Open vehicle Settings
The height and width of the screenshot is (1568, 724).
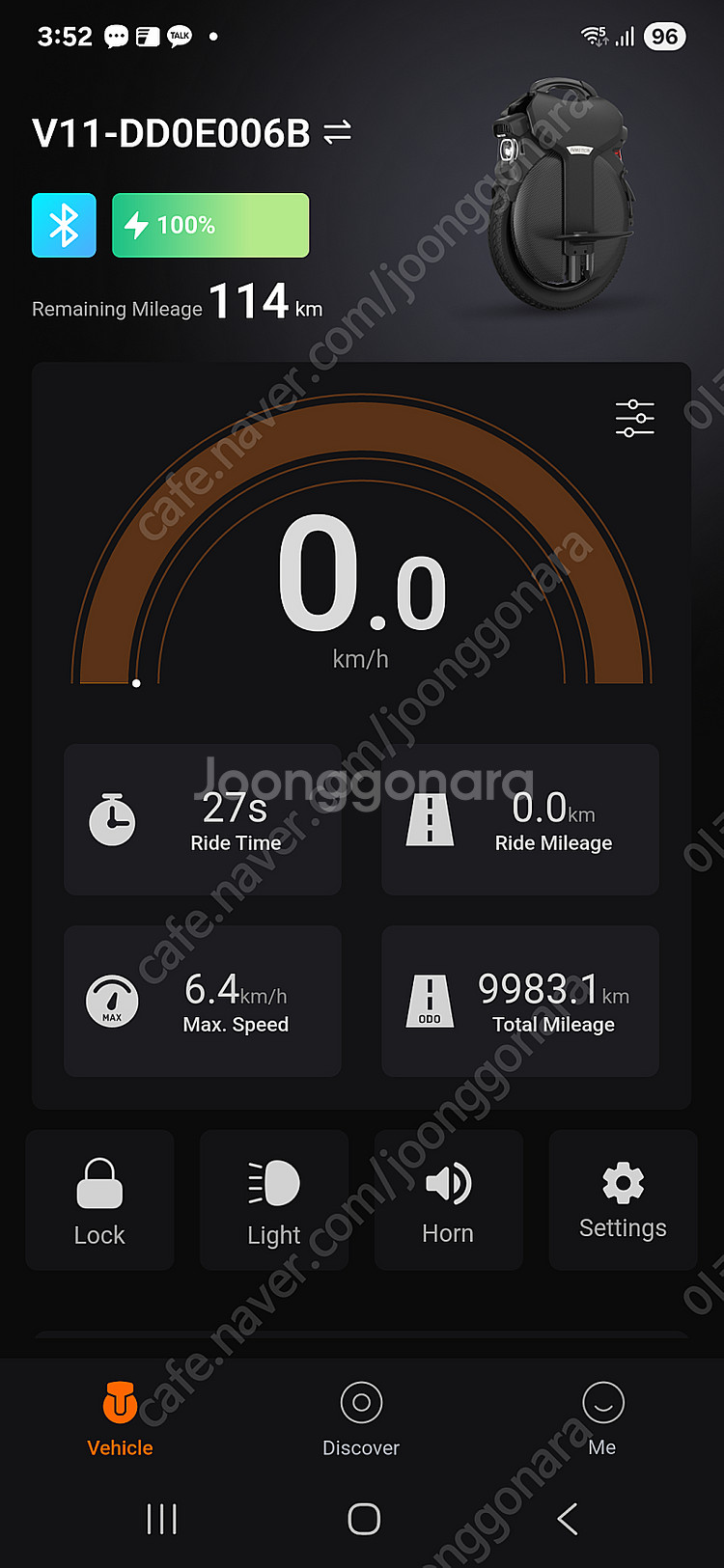pyautogui.click(x=623, y=1200)
